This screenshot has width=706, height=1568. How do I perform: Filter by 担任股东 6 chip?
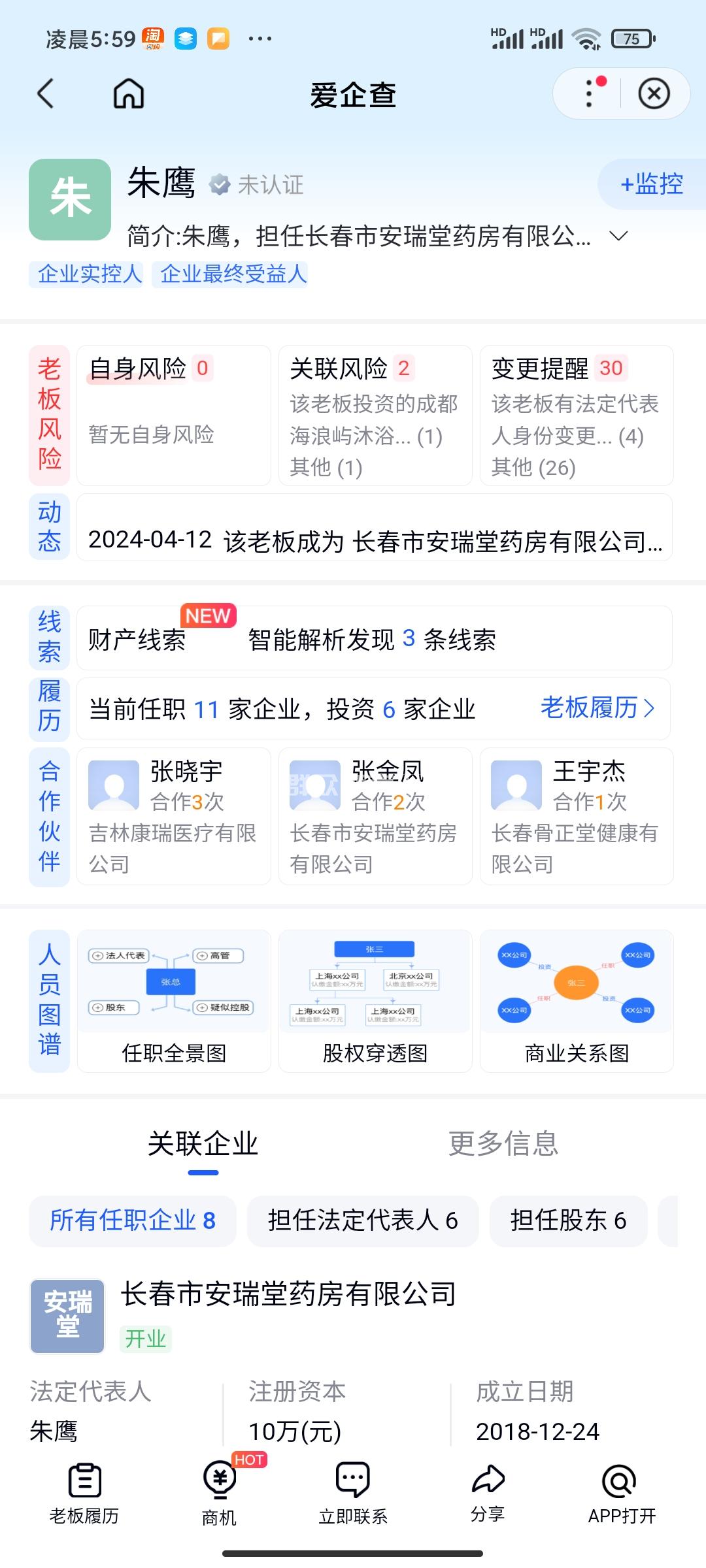tap(568, 1220)
